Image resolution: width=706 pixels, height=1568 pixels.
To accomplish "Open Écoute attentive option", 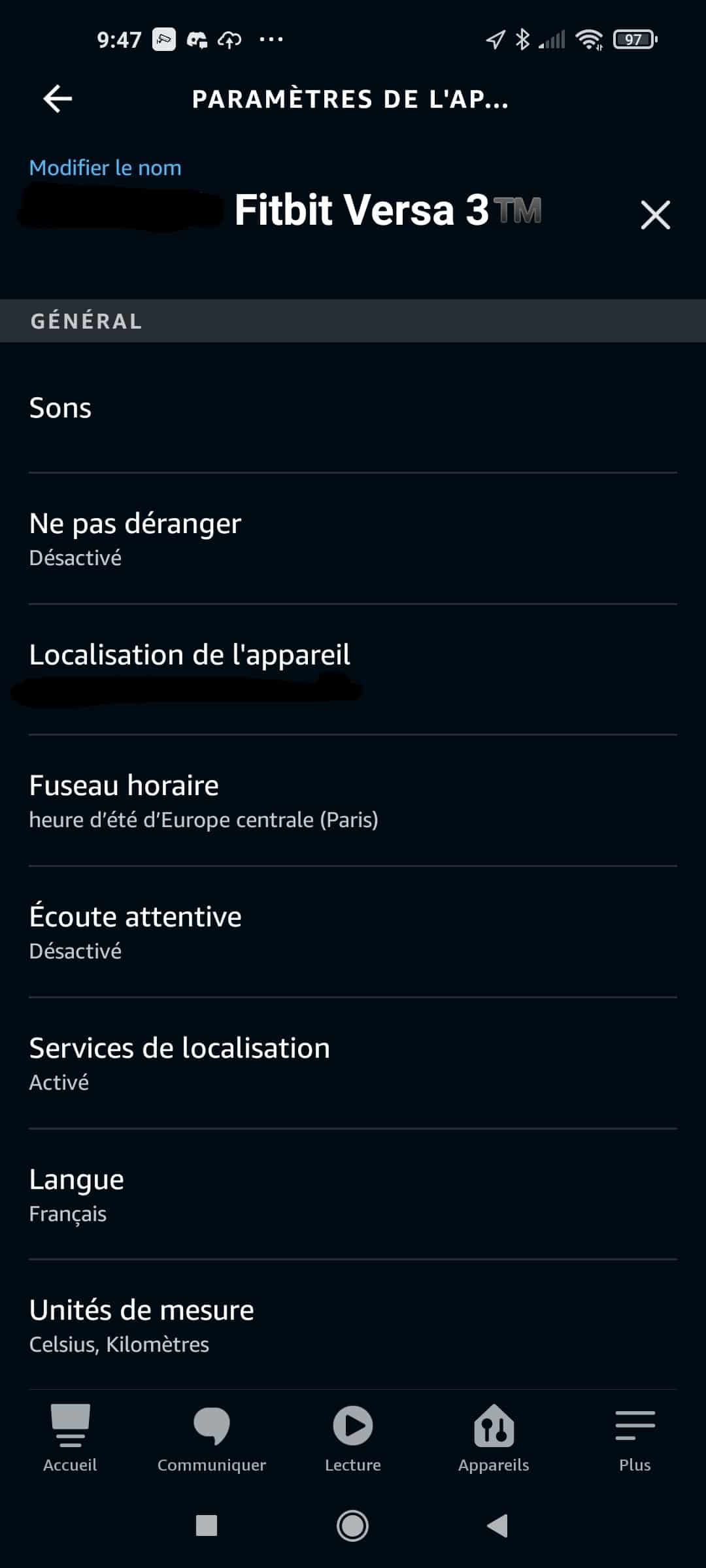I will (x=353, y=932).
